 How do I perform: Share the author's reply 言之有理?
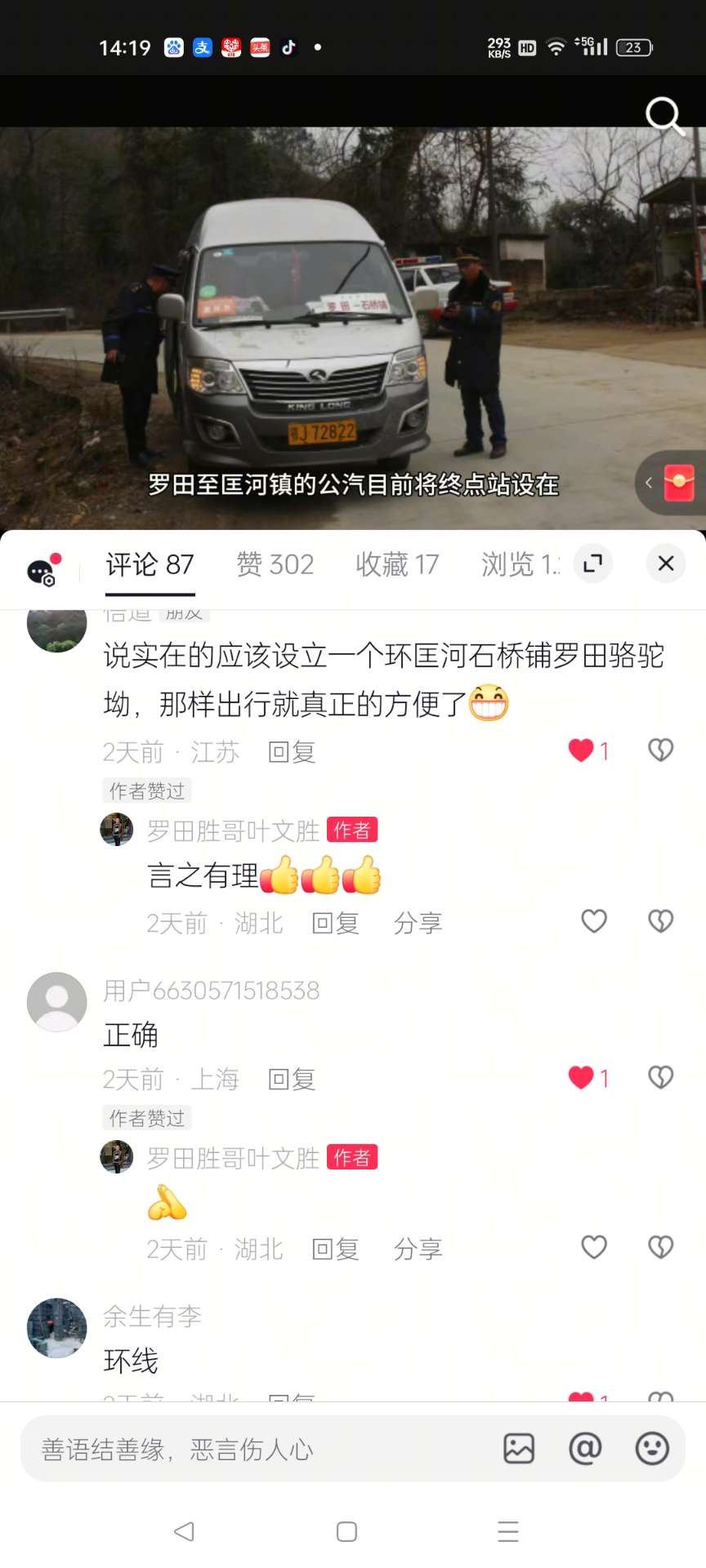pyautogui.click(x=418, y=924)
